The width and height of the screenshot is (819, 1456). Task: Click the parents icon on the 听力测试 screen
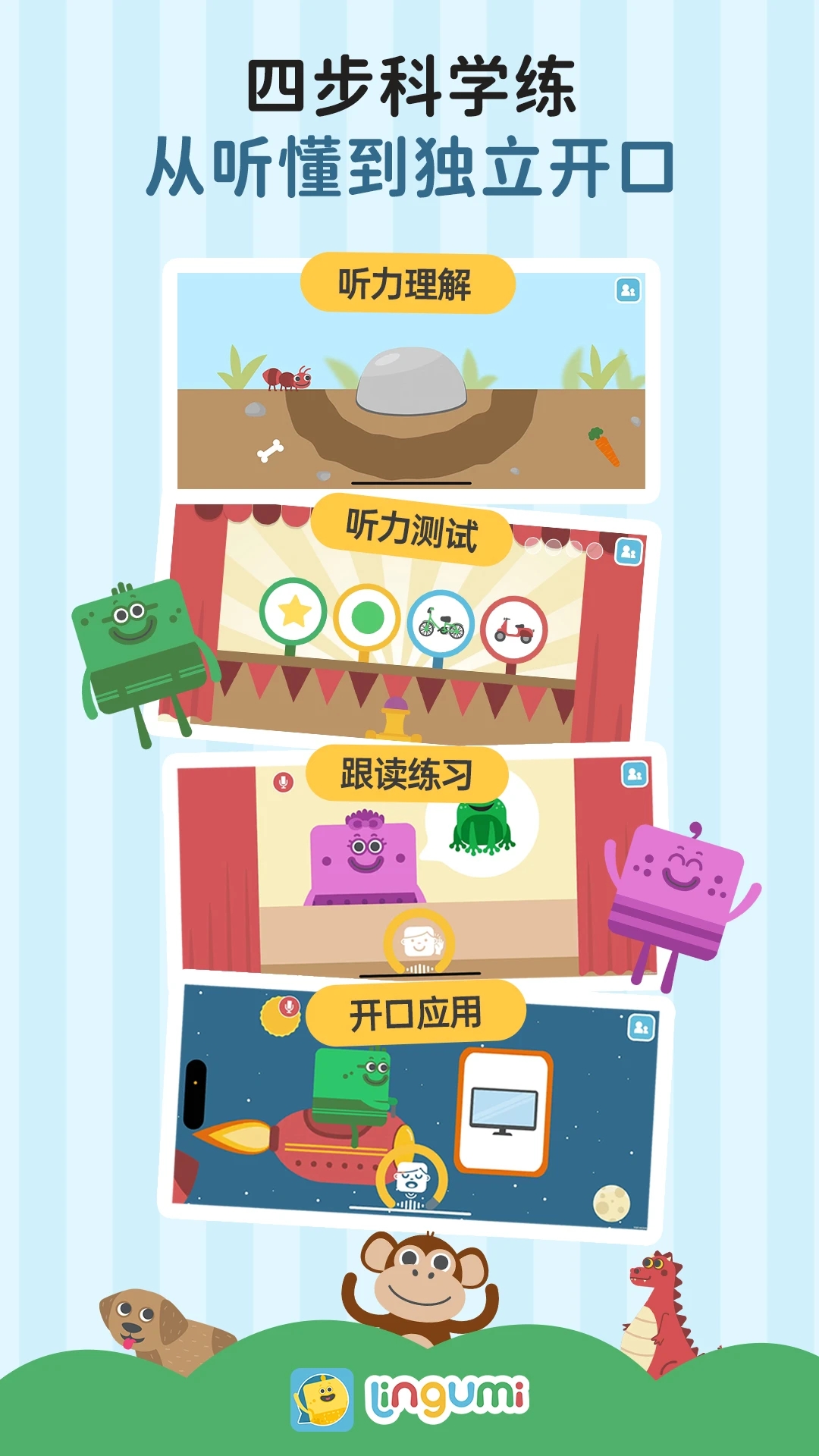(x=628, y=551)
